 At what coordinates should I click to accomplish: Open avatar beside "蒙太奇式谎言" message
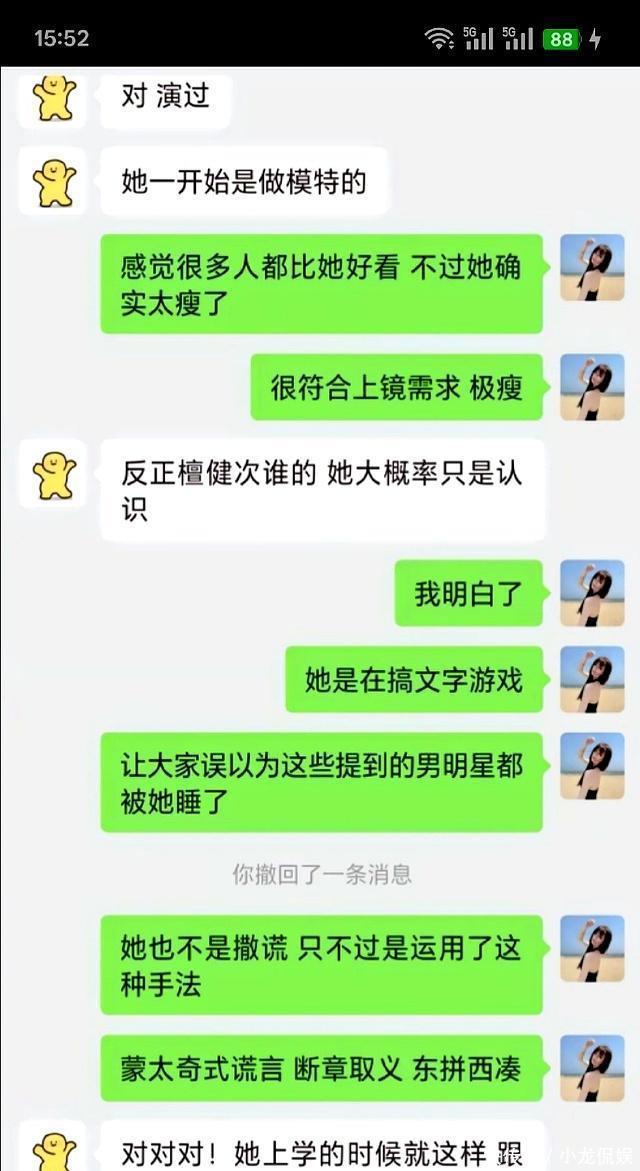tap(592, 1068)
